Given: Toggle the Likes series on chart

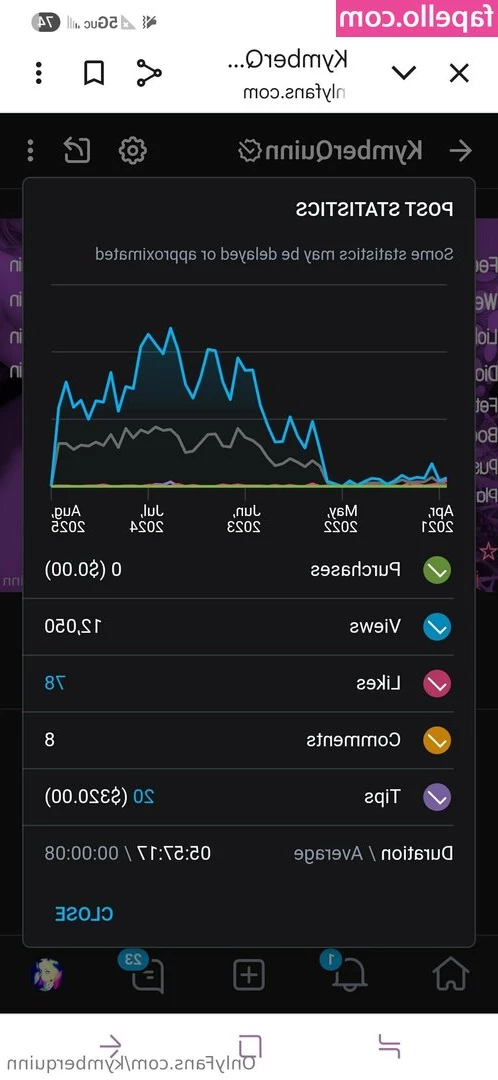Looking at the screenshot, I should (437, 684).
